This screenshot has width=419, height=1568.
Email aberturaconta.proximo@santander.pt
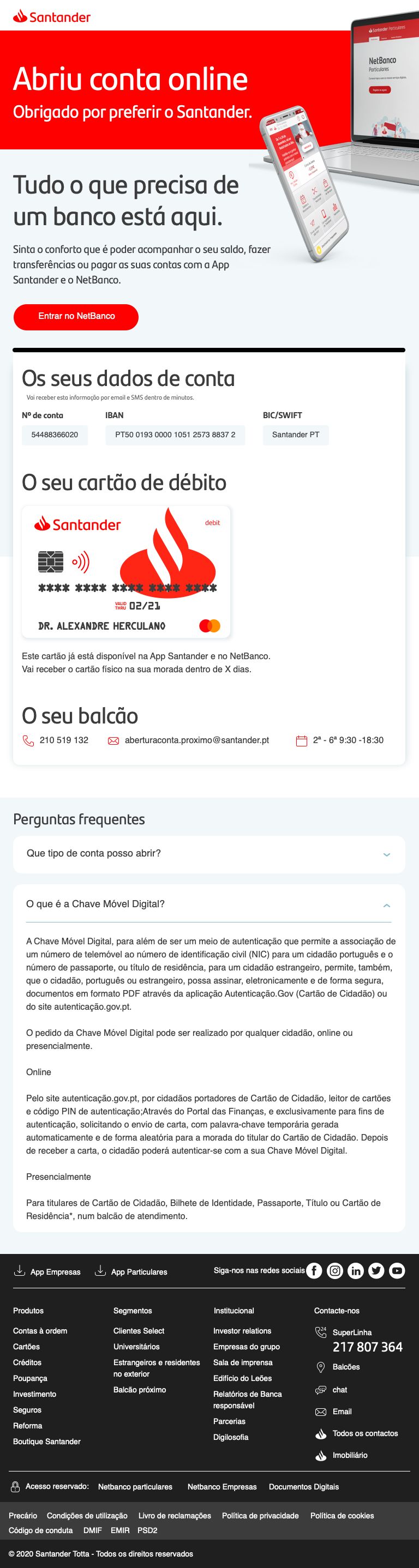click(197, 740)
